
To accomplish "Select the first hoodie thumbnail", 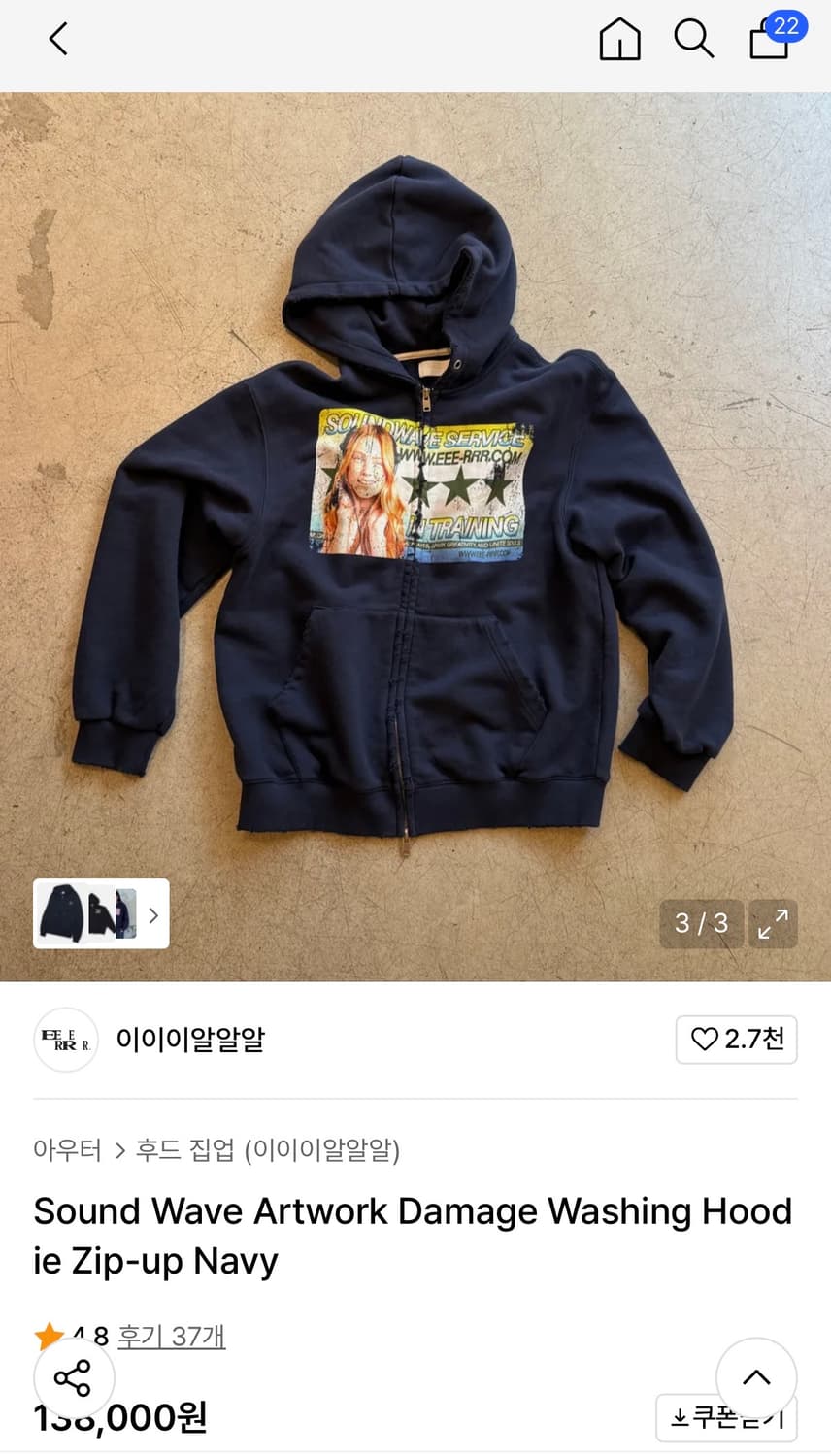I will coord(62,914).
